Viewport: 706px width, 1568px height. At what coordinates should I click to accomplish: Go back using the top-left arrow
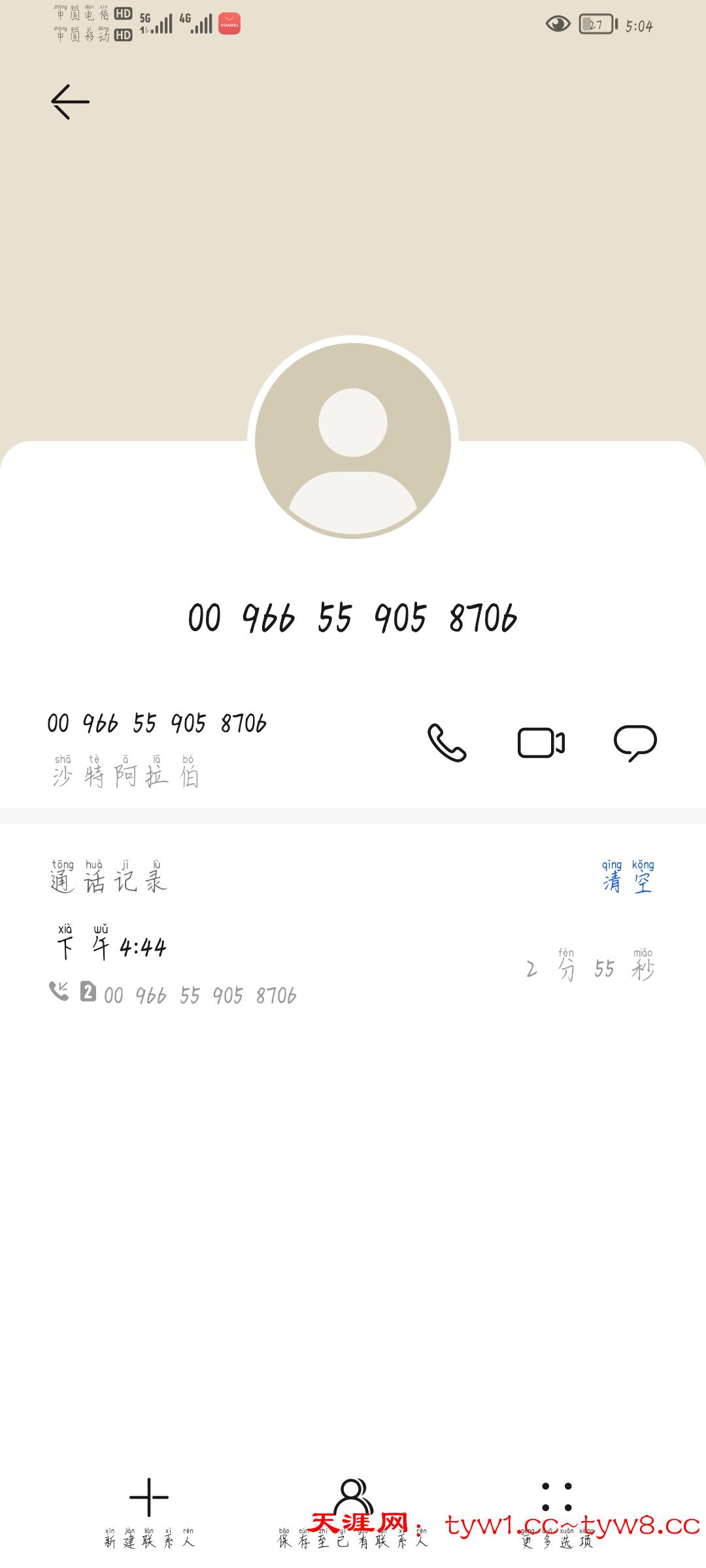[x=70, y=102]
